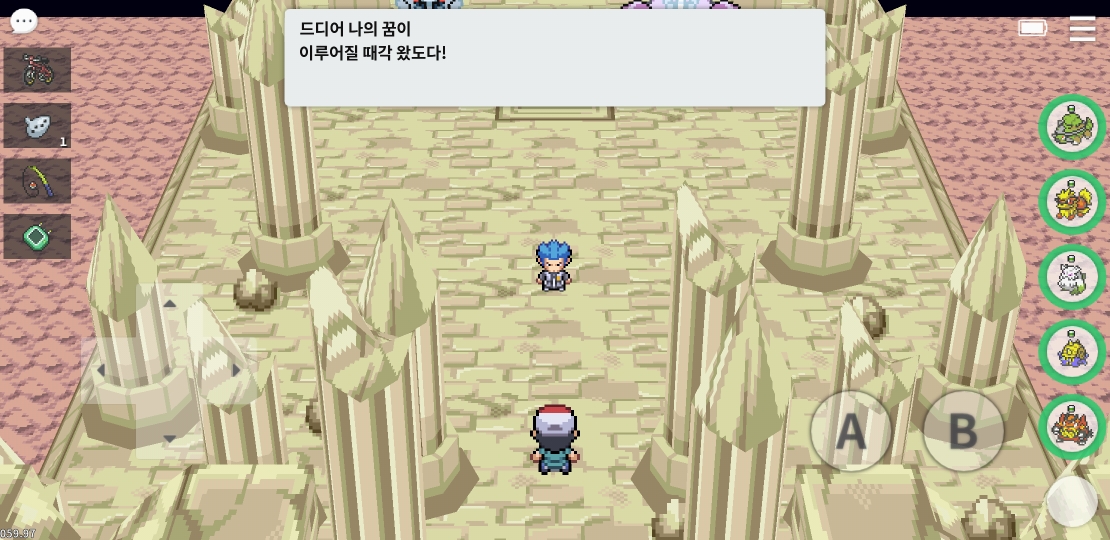Select the bicycle item shortcut
This screenshot has width=1110, height=540.
(37, 70)
